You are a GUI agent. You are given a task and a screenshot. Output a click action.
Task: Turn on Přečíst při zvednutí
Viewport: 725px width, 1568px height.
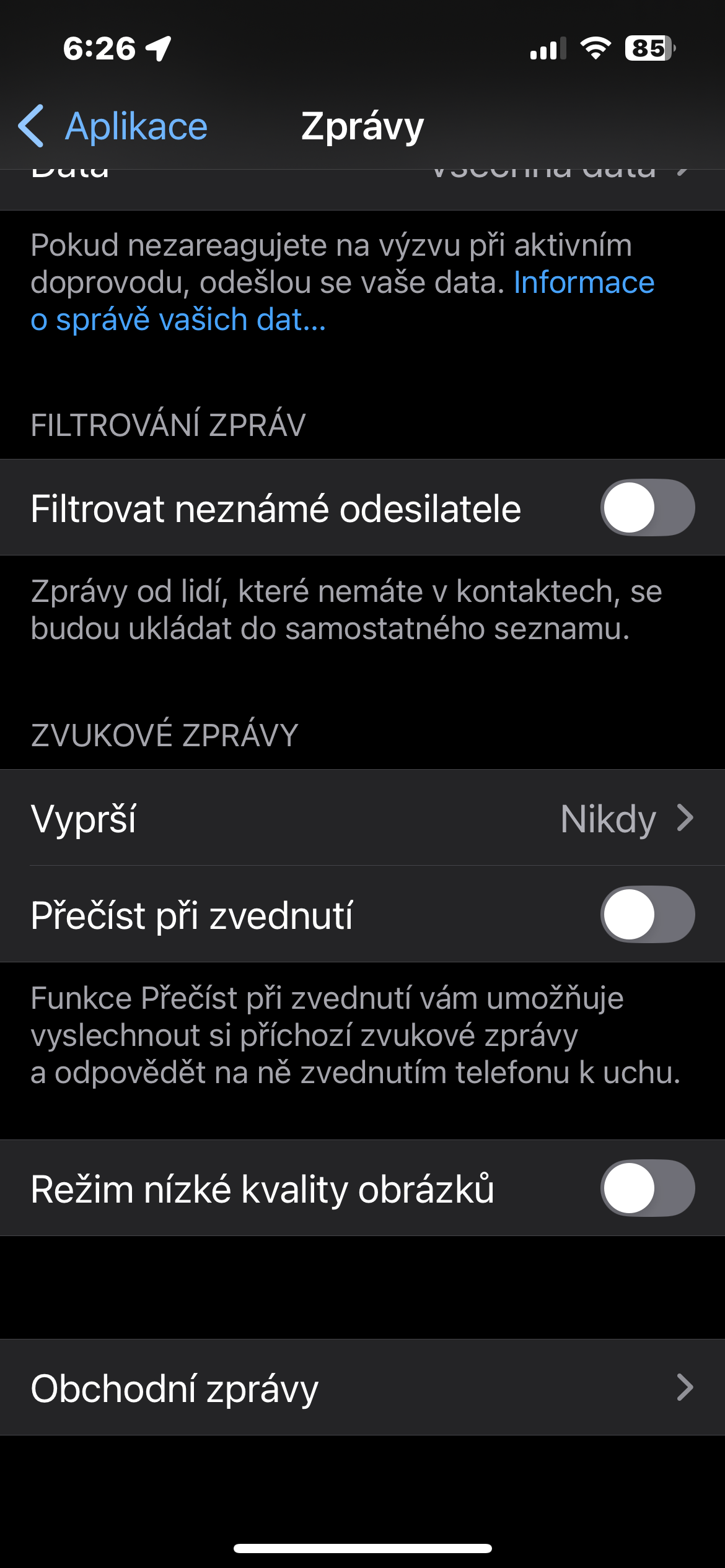[x=647, y=915]
